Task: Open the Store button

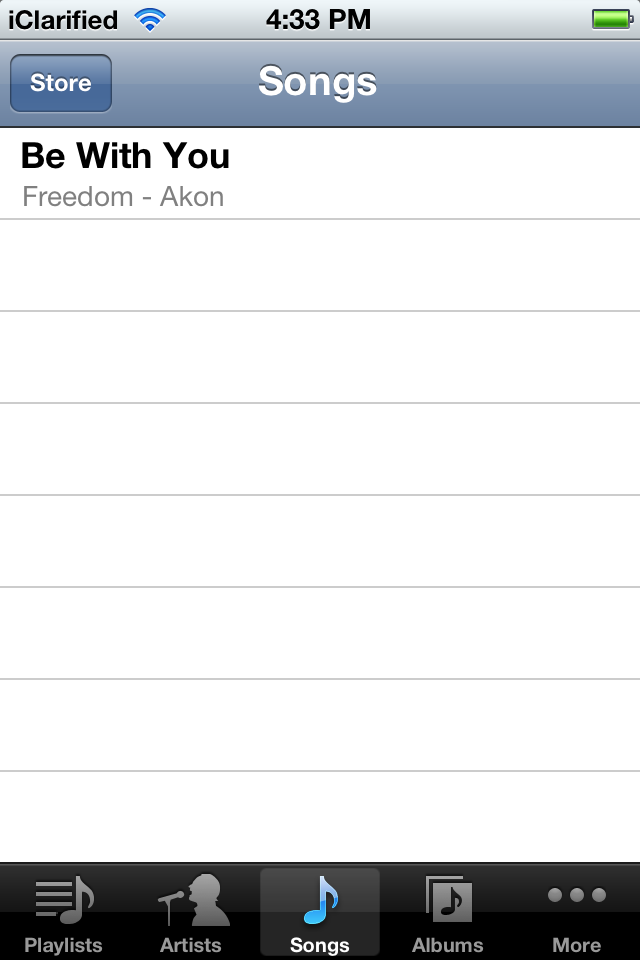Action: 61,83
